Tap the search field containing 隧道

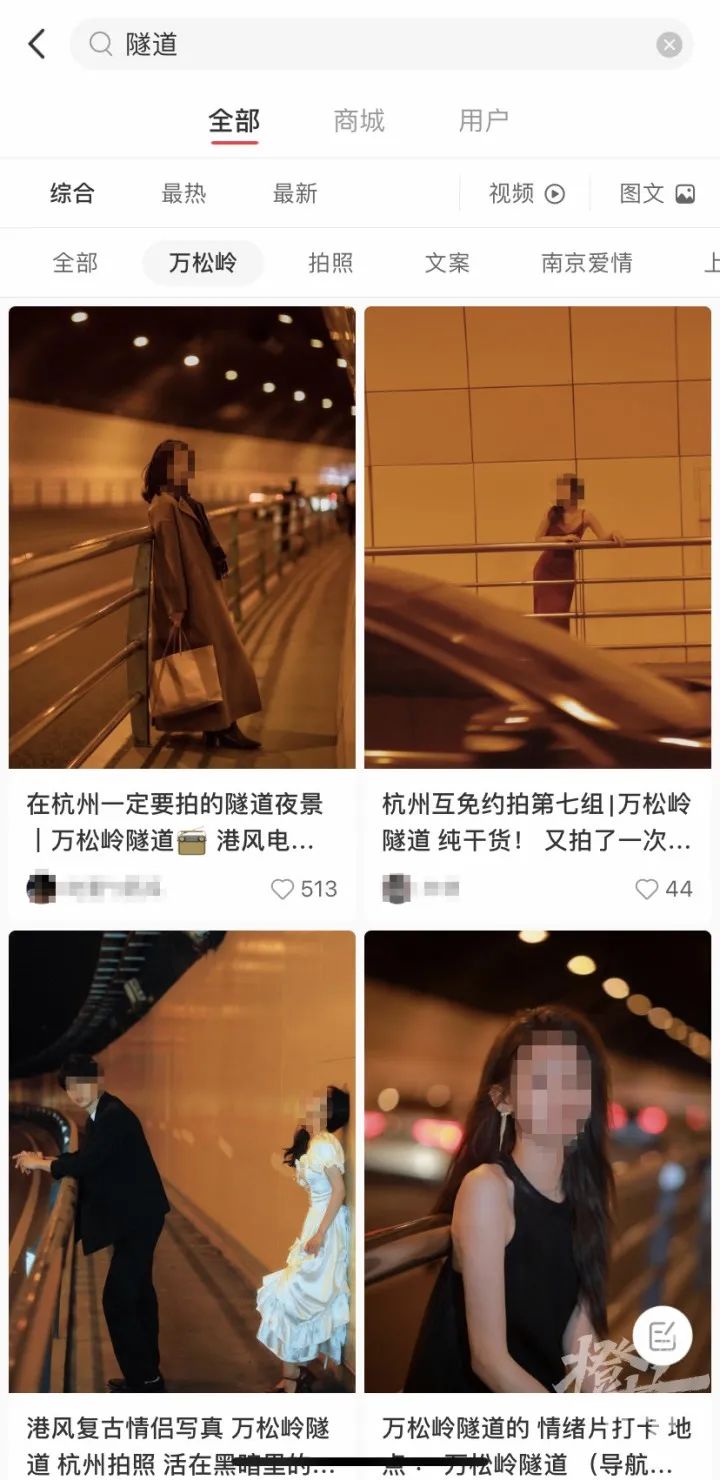(x=380, y=44)
